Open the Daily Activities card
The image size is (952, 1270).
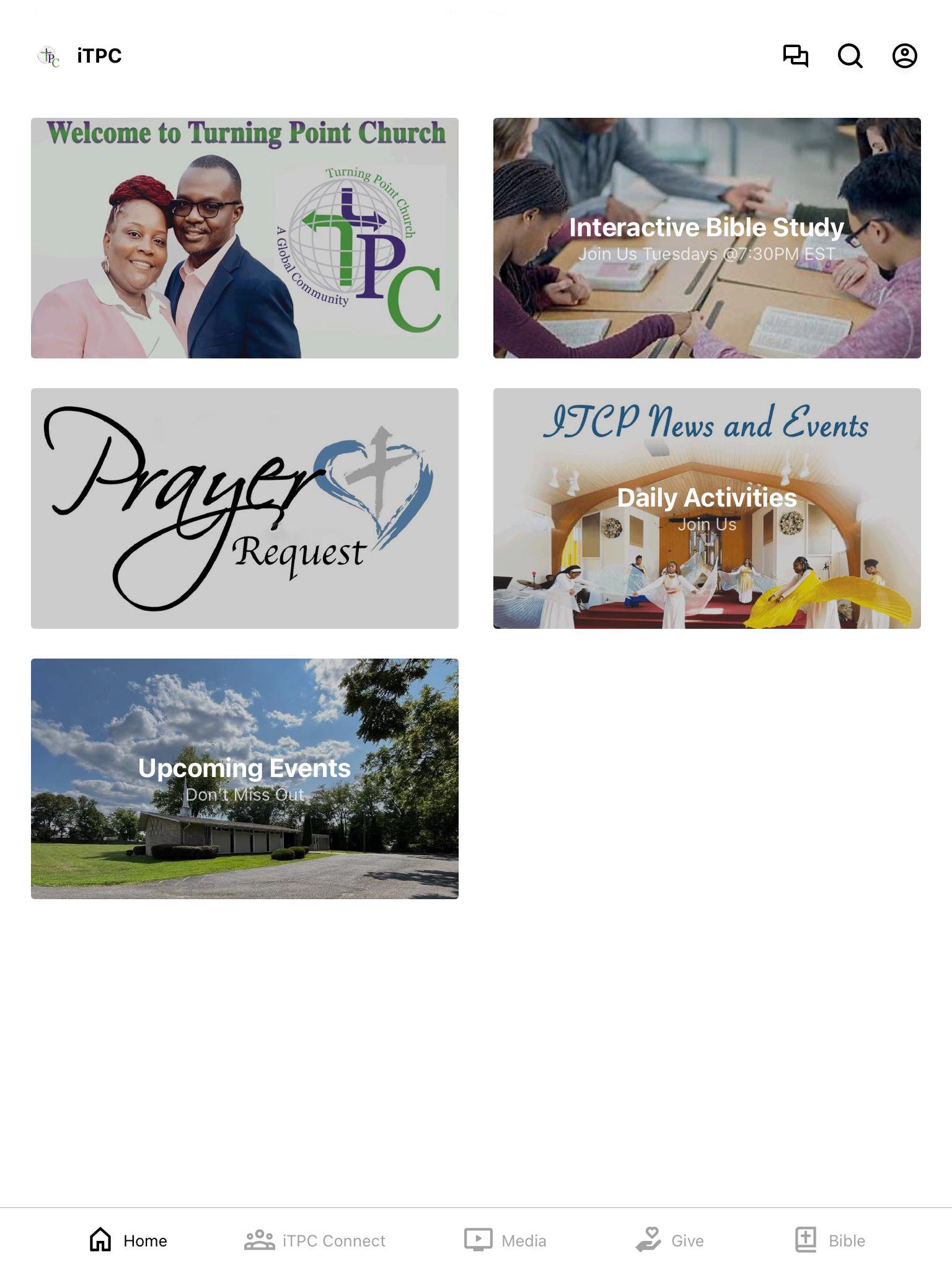click(x=707, y=508)
